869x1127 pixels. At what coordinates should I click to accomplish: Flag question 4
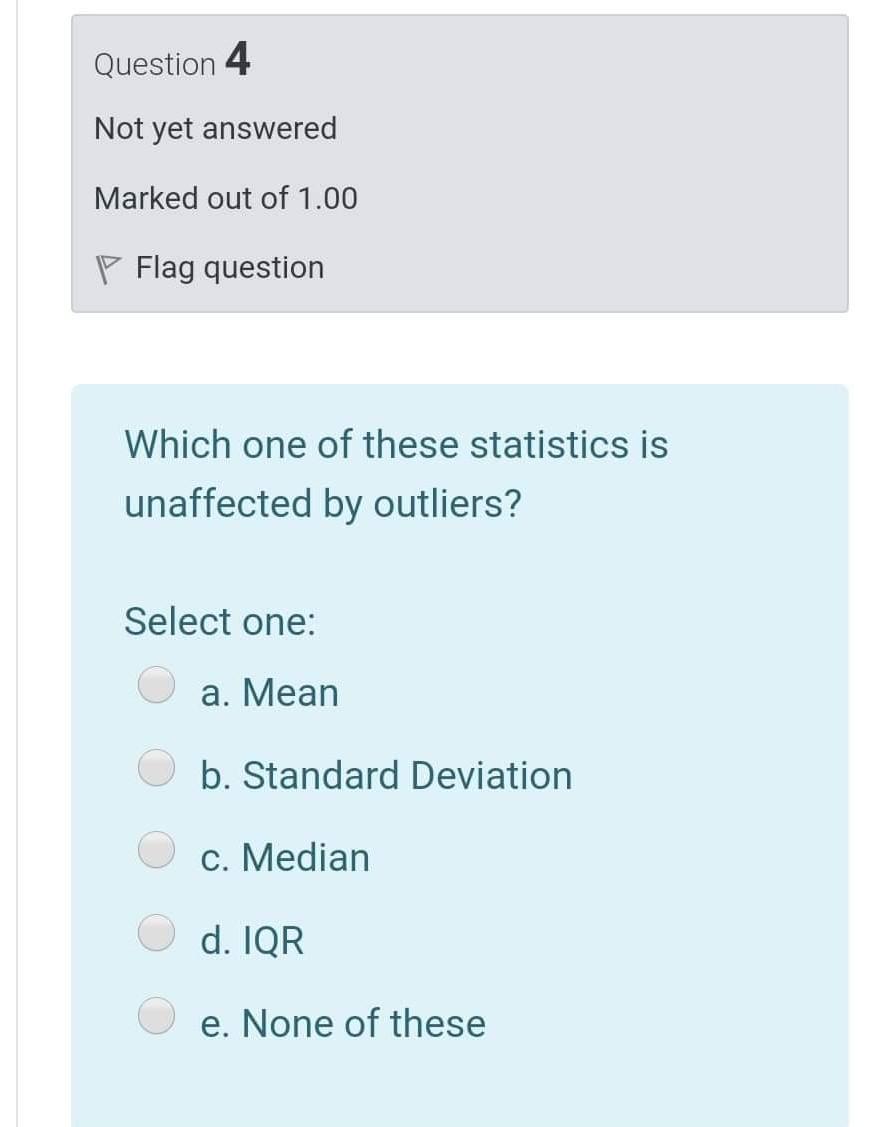point(210,268)
